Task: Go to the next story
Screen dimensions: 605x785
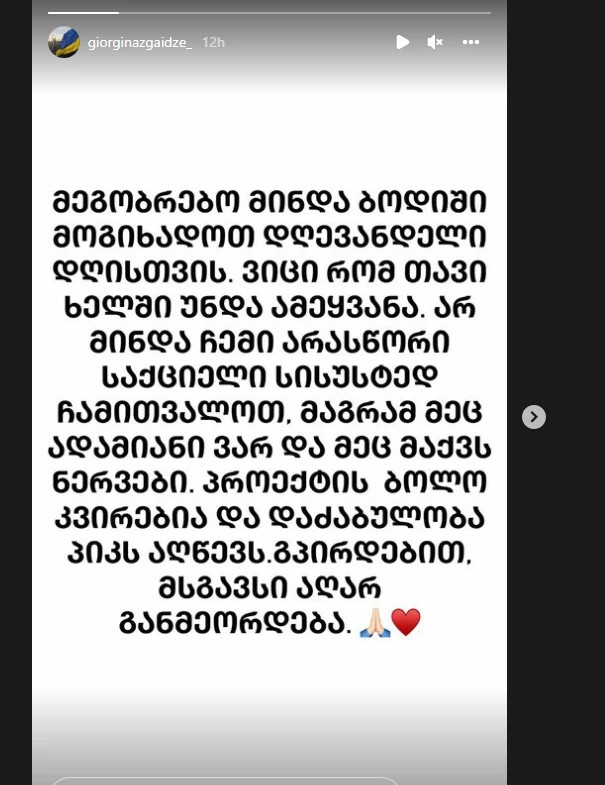Action: click(534, 417)
